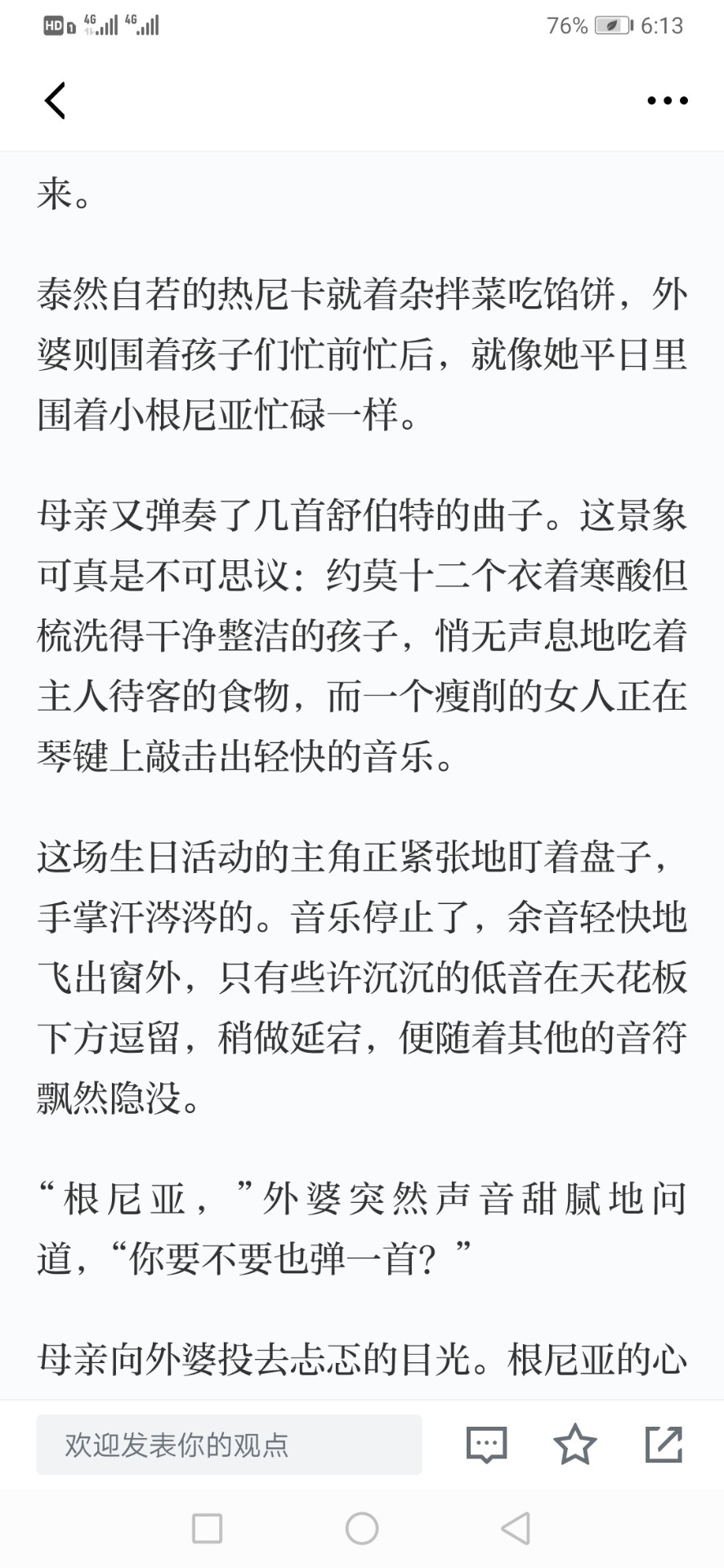Open the three-dot overflow menu
The height and width of the screenshot is (1568, 724).
pos(667,101)
